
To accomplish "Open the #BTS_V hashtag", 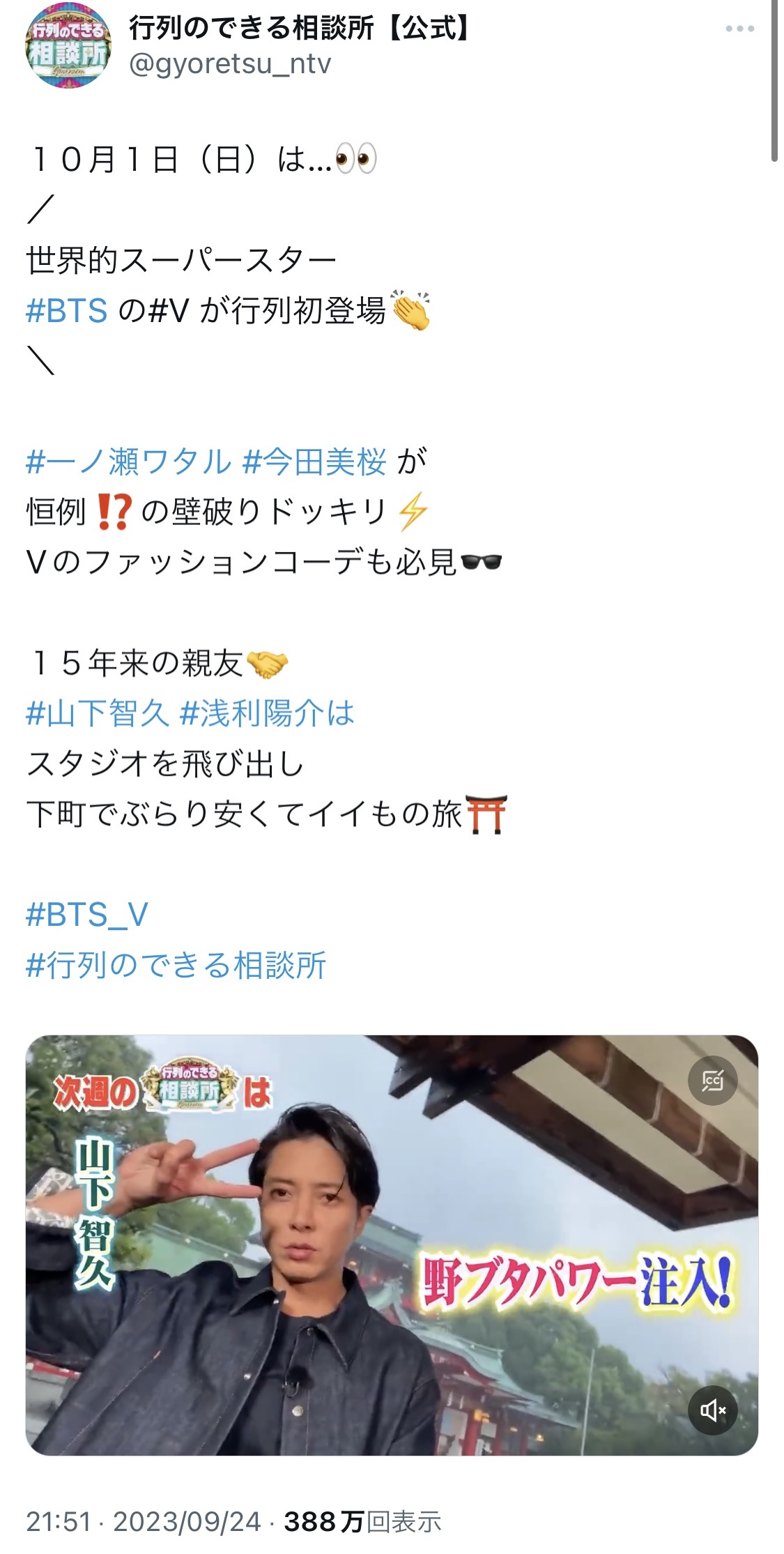I will point(87,915).
